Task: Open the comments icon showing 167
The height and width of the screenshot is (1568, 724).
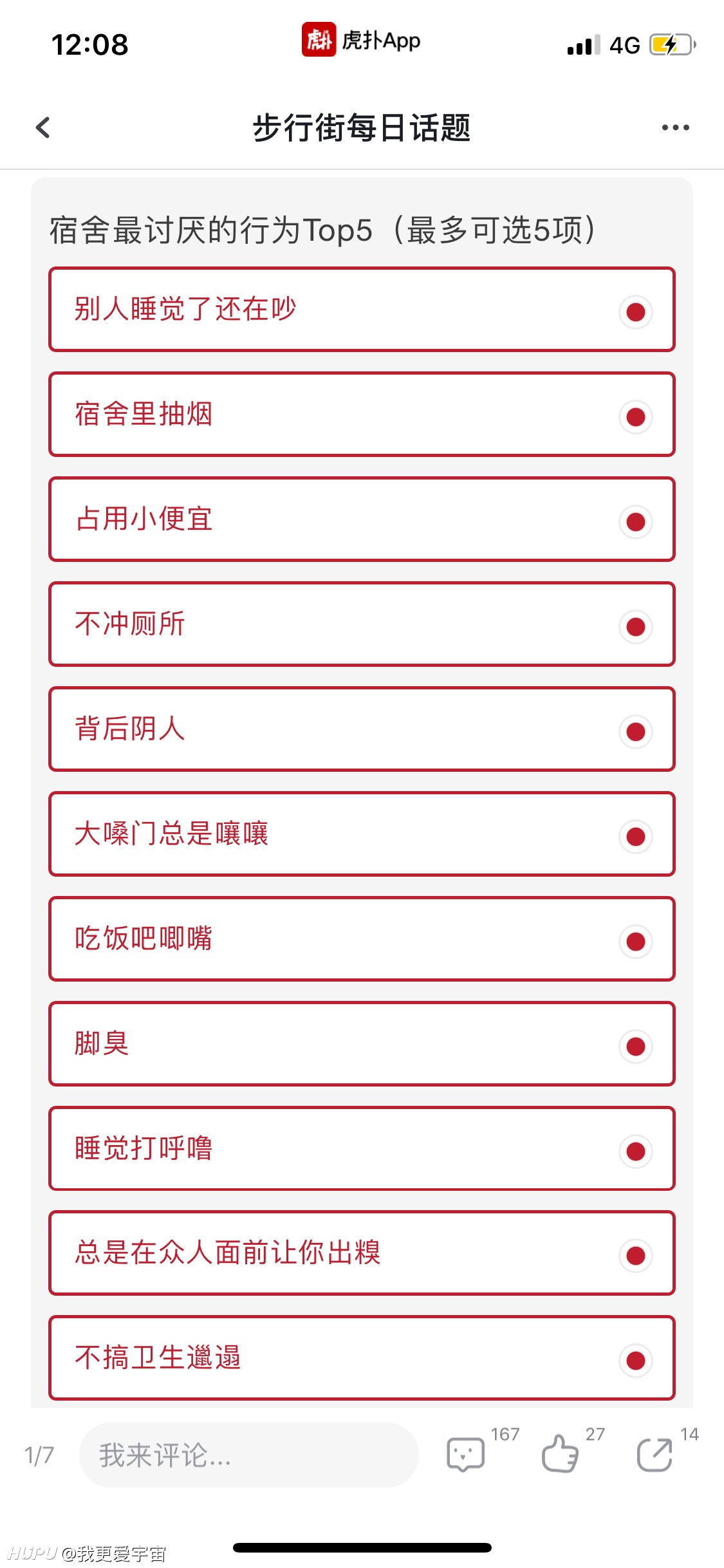Action: [x=466, y=1455]
